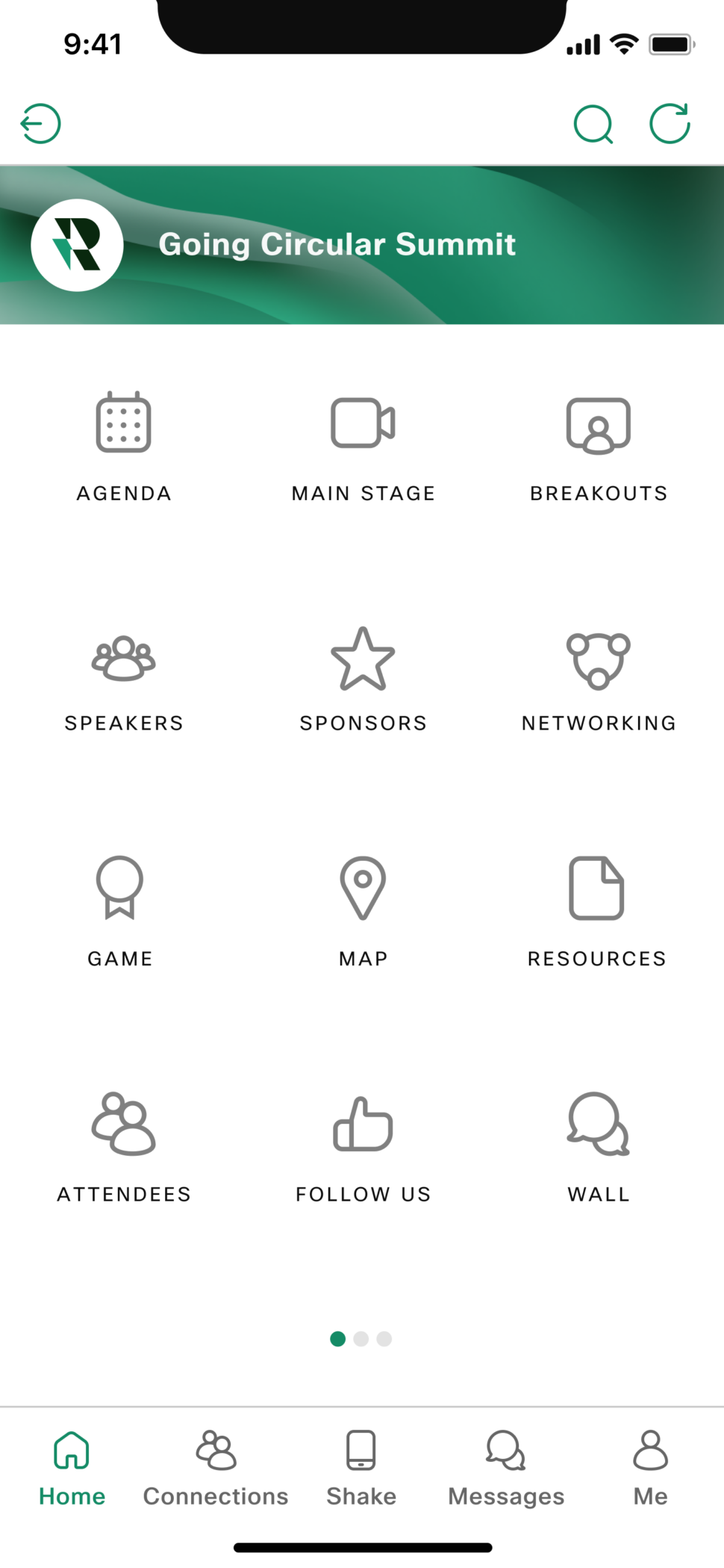Tap the exit event icon
The image size is (724, 1568).
pyautogui.click(x=40, y=124)
